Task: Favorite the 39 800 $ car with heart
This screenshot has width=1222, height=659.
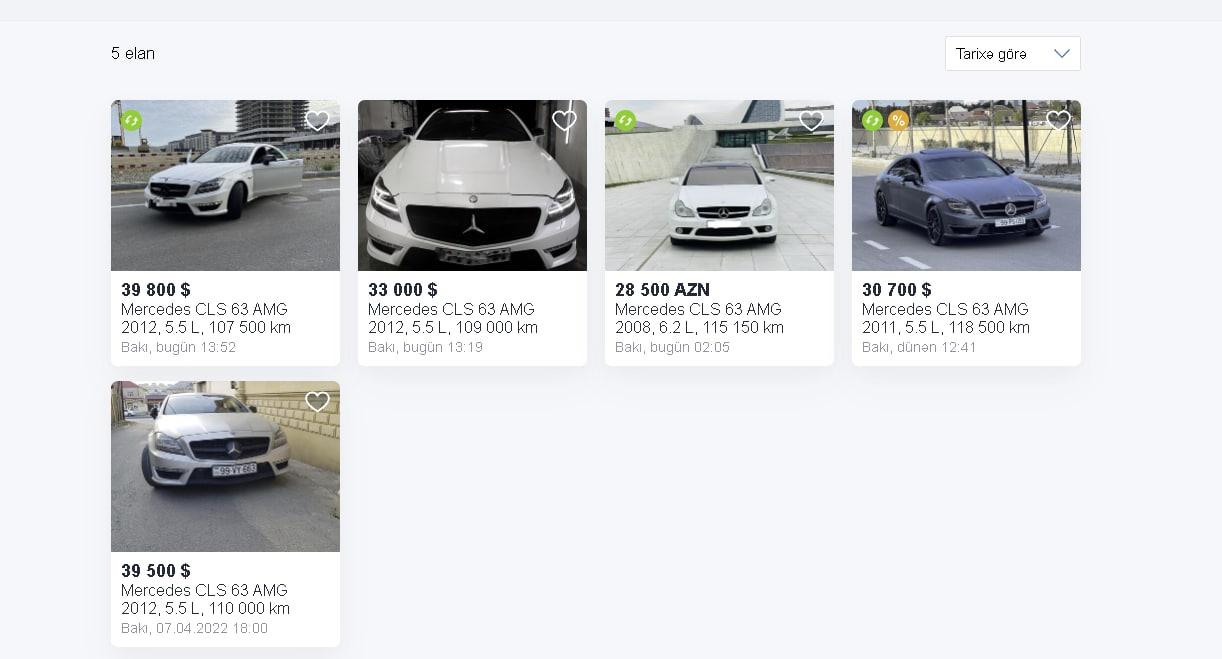Action: 317,121
